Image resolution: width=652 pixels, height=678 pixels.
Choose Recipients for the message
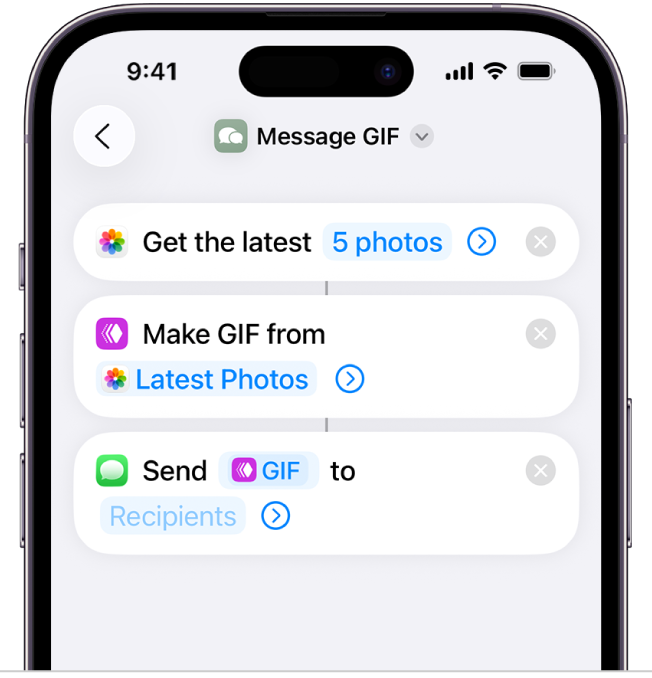[173, 516]
